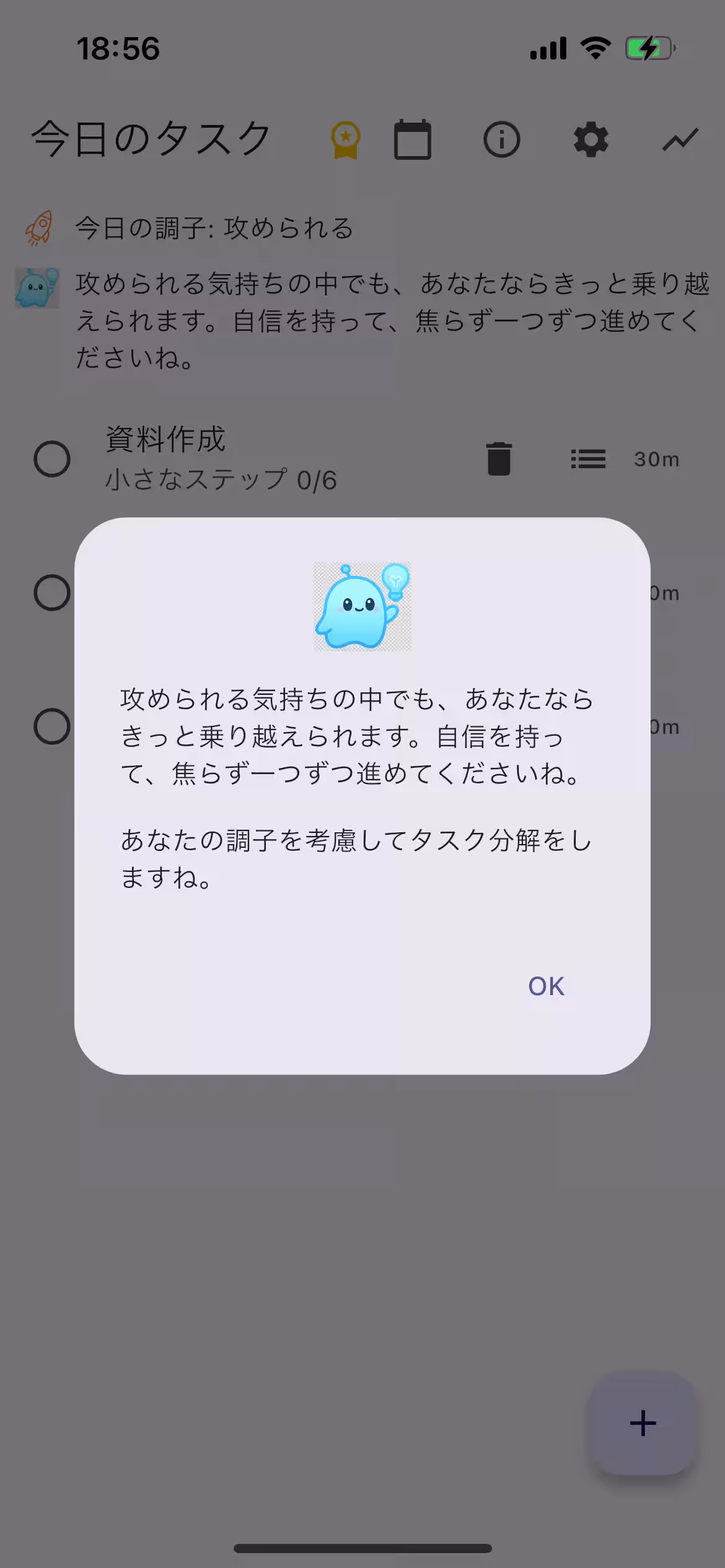This screenshot has width=725, height=1568.
Task: Tap the info icon in the header
Action: point(501,139)
